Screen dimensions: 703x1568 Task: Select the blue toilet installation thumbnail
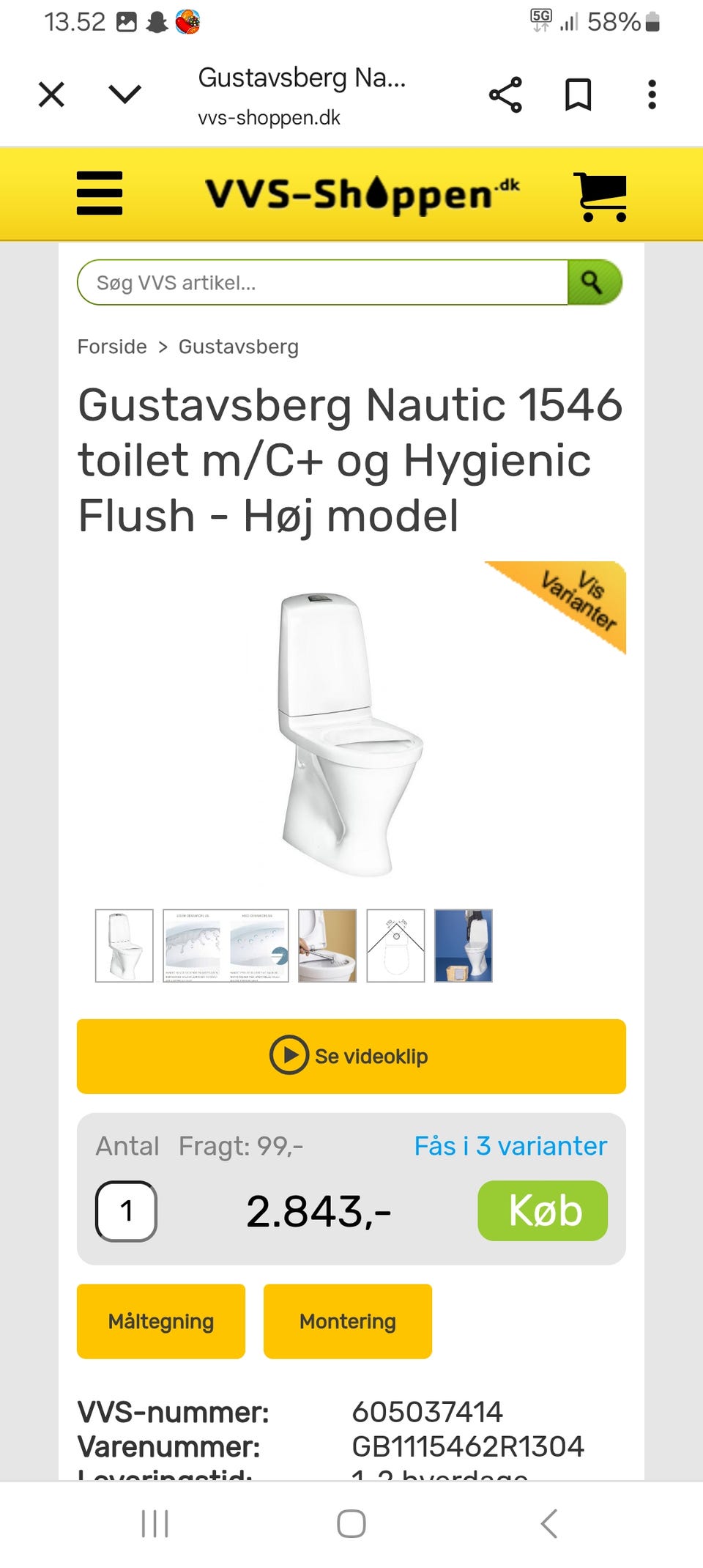(464, 946)
